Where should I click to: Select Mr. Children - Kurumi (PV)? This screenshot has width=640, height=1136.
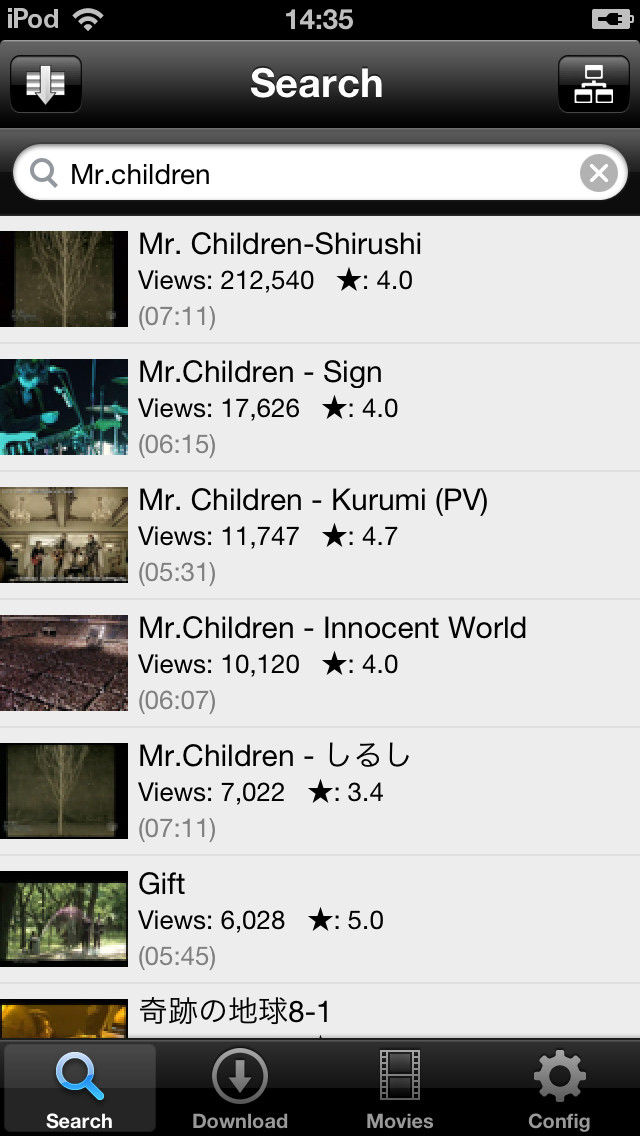pos(320,535)
